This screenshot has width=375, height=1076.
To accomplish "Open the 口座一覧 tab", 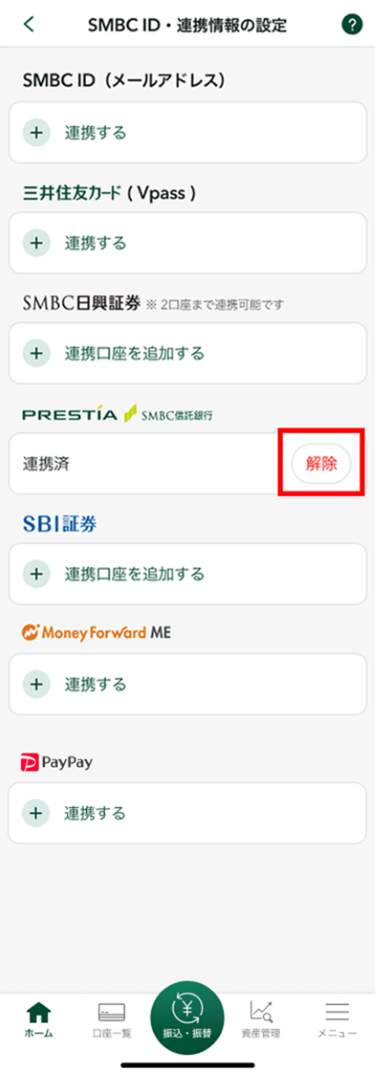I will click(112, 1019).
